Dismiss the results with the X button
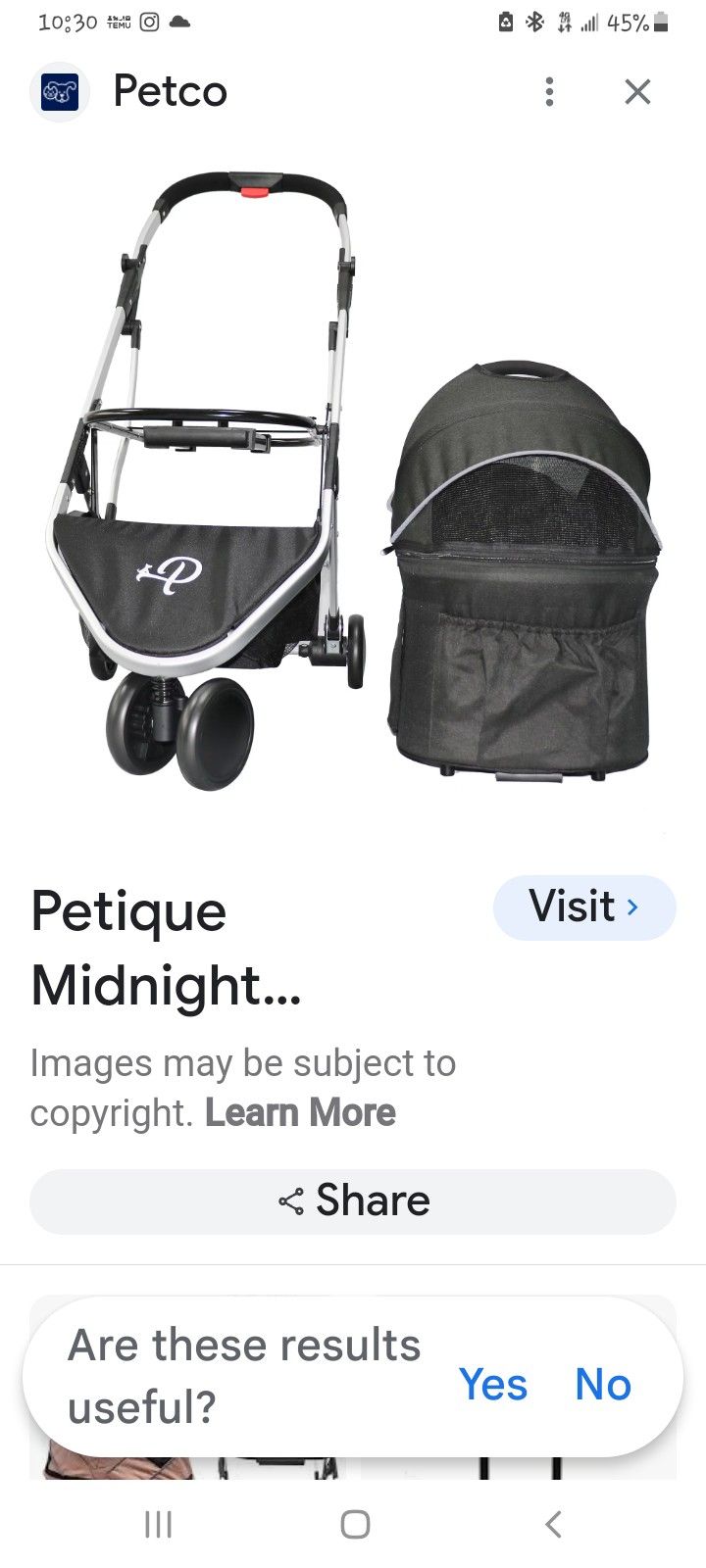The image size is (706, 1568). [637, 91]
